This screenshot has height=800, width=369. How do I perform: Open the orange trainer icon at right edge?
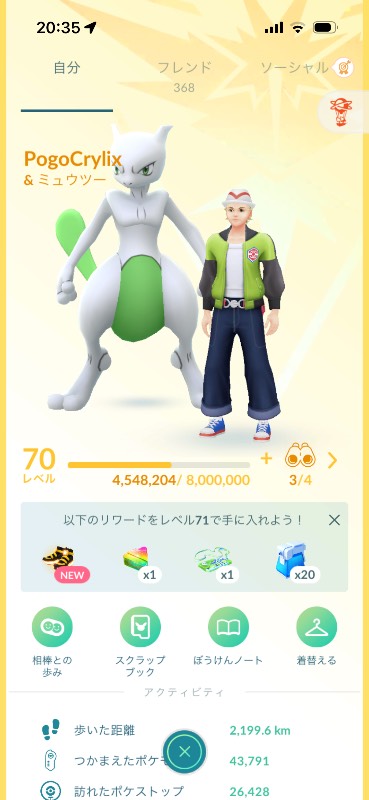[x=341, y=112]
